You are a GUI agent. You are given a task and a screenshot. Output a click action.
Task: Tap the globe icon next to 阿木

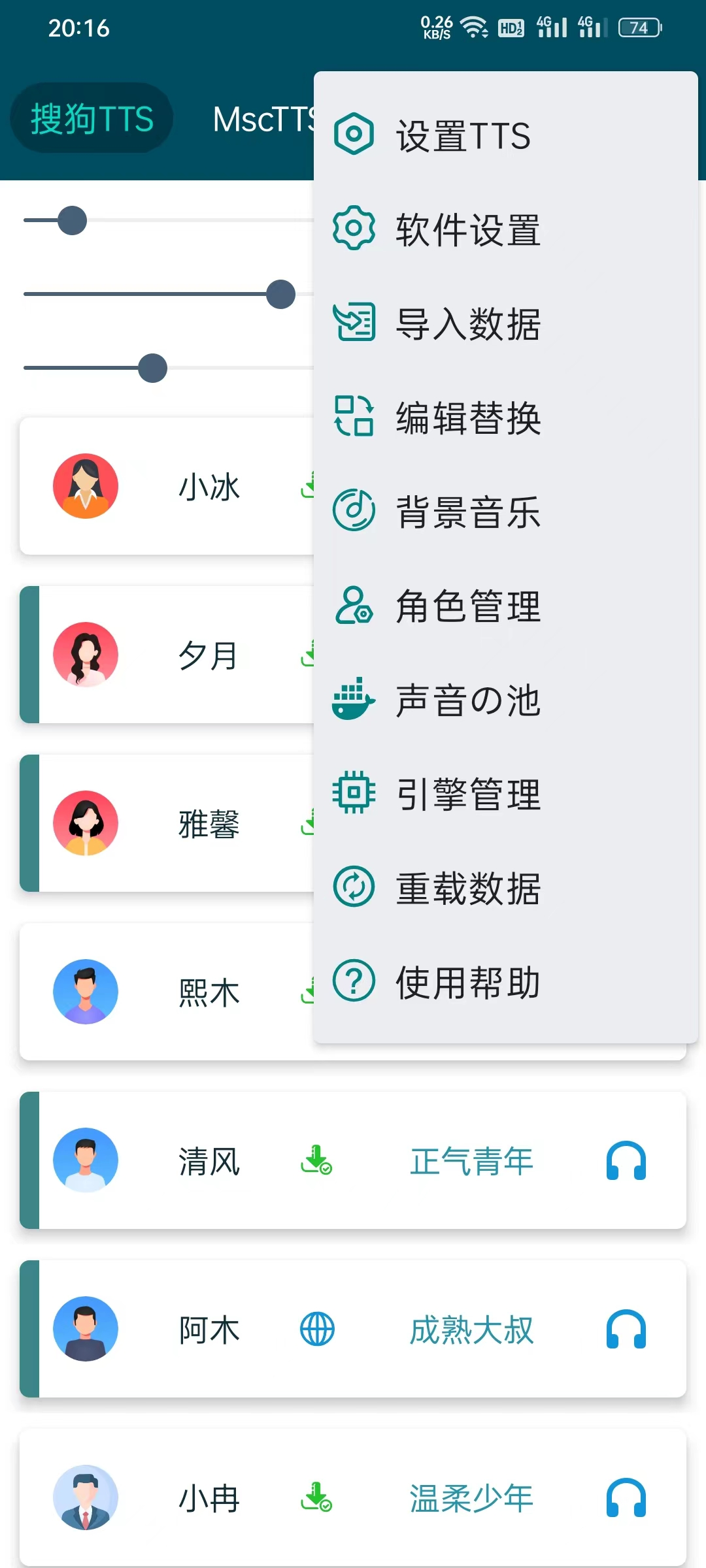(316, 1330)
